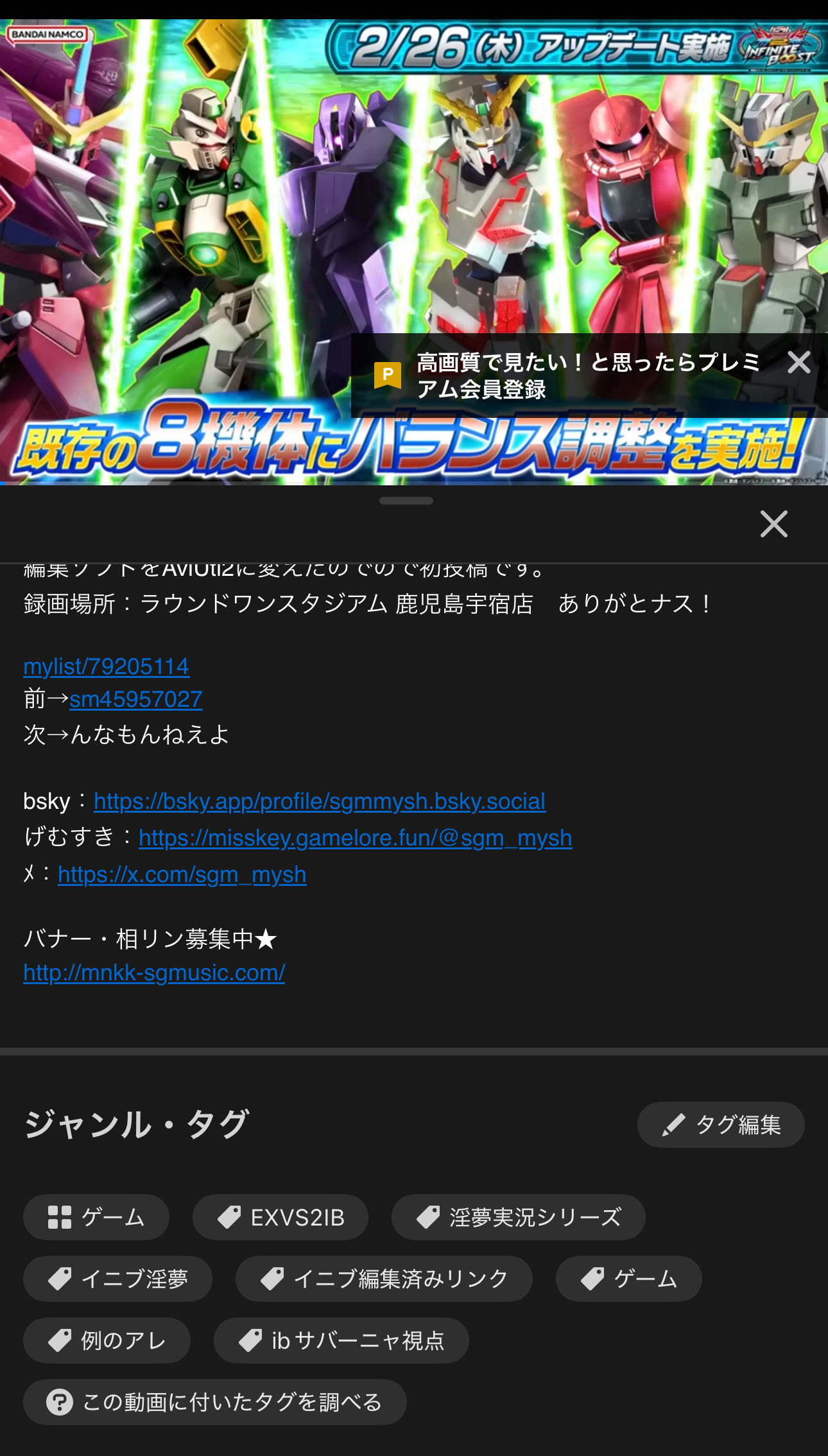Image resolution: width=828 pixels, height=1456 pixels.
Task: Select the EXVS2IB tag
Action: pyautogui.click(x=280, y=1217)
